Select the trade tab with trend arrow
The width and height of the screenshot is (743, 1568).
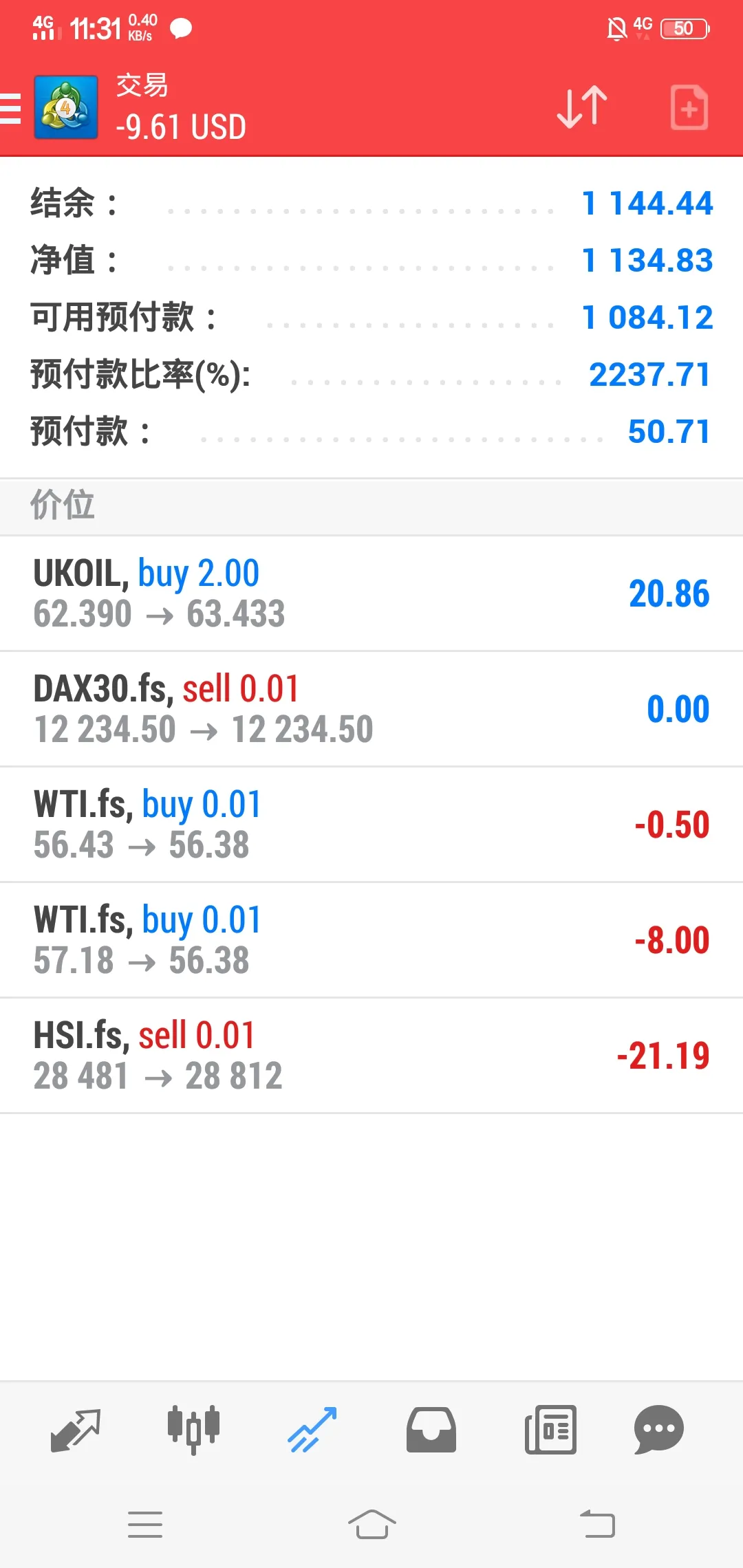click(x=312, y=1430)
